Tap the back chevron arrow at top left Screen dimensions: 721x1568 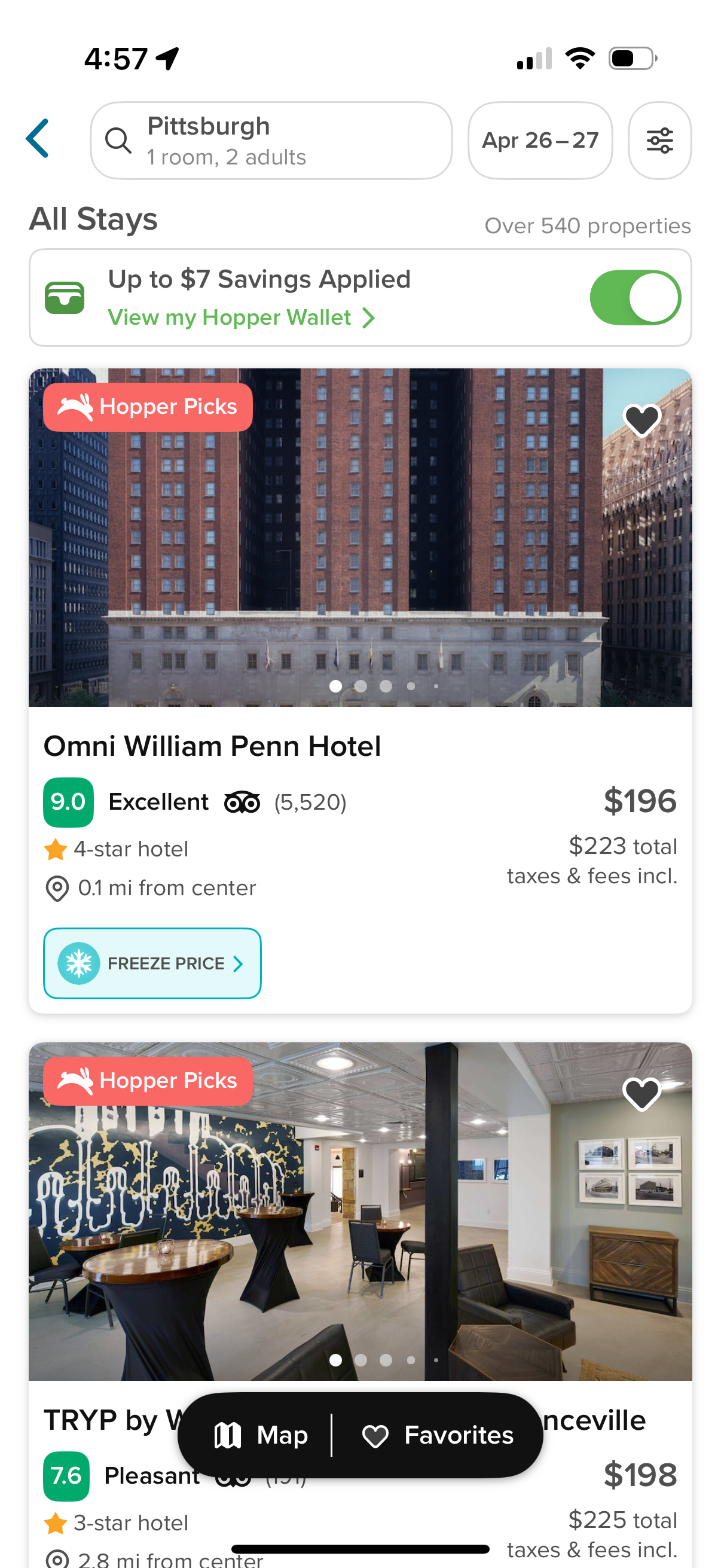click(x=36, y=138)
